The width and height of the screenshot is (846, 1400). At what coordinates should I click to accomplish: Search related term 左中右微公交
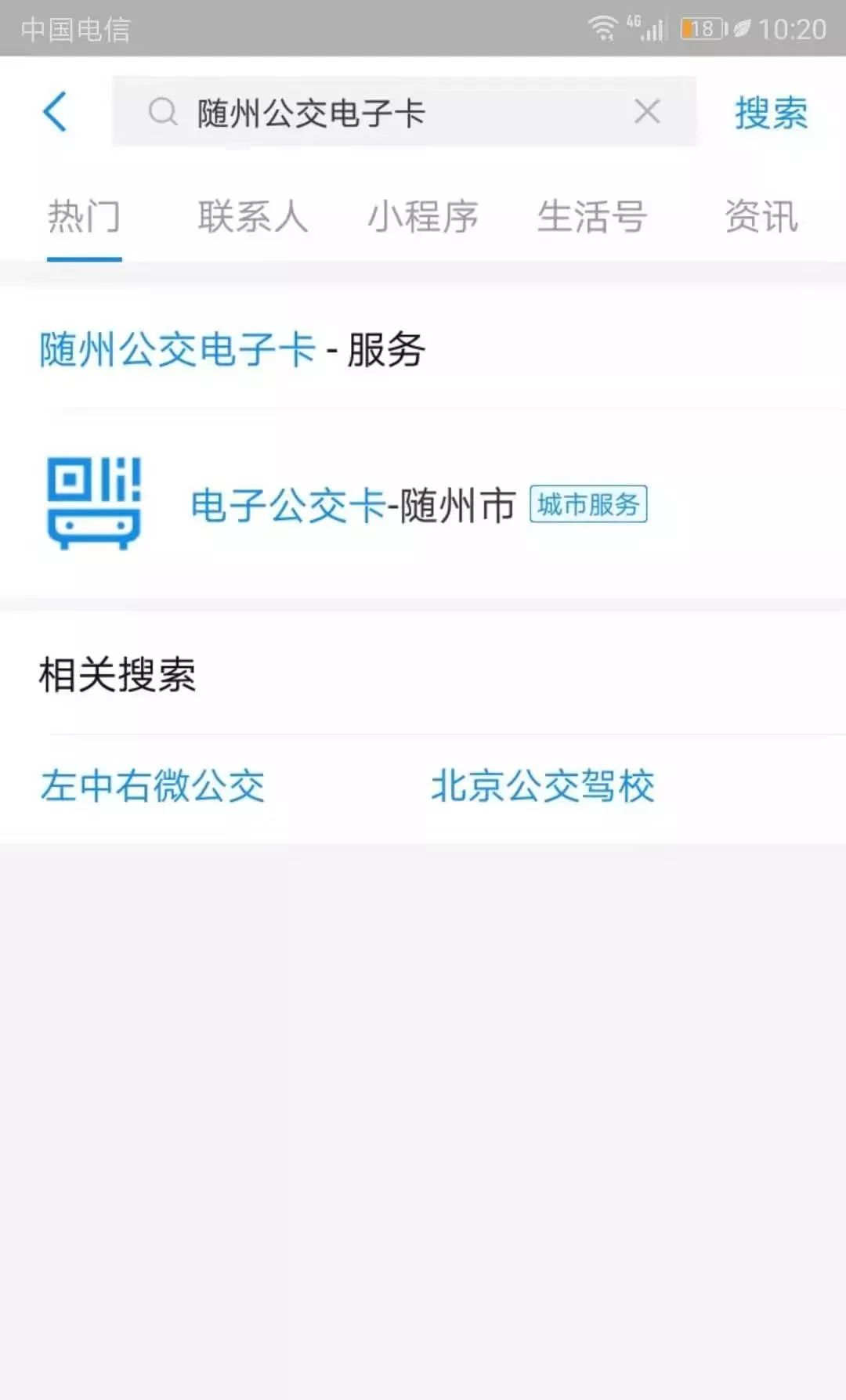154,785
